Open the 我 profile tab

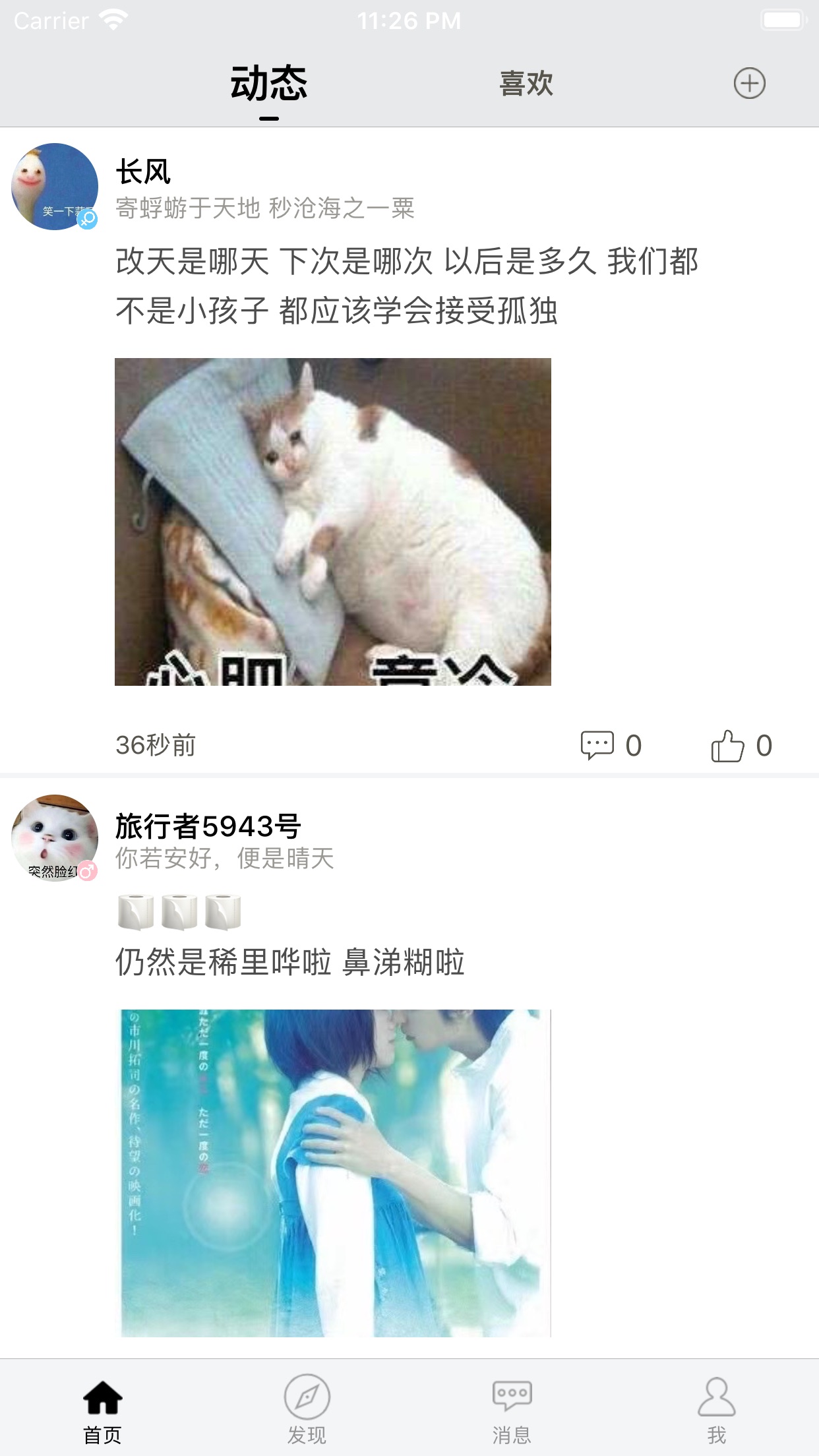click(716, 1409)
